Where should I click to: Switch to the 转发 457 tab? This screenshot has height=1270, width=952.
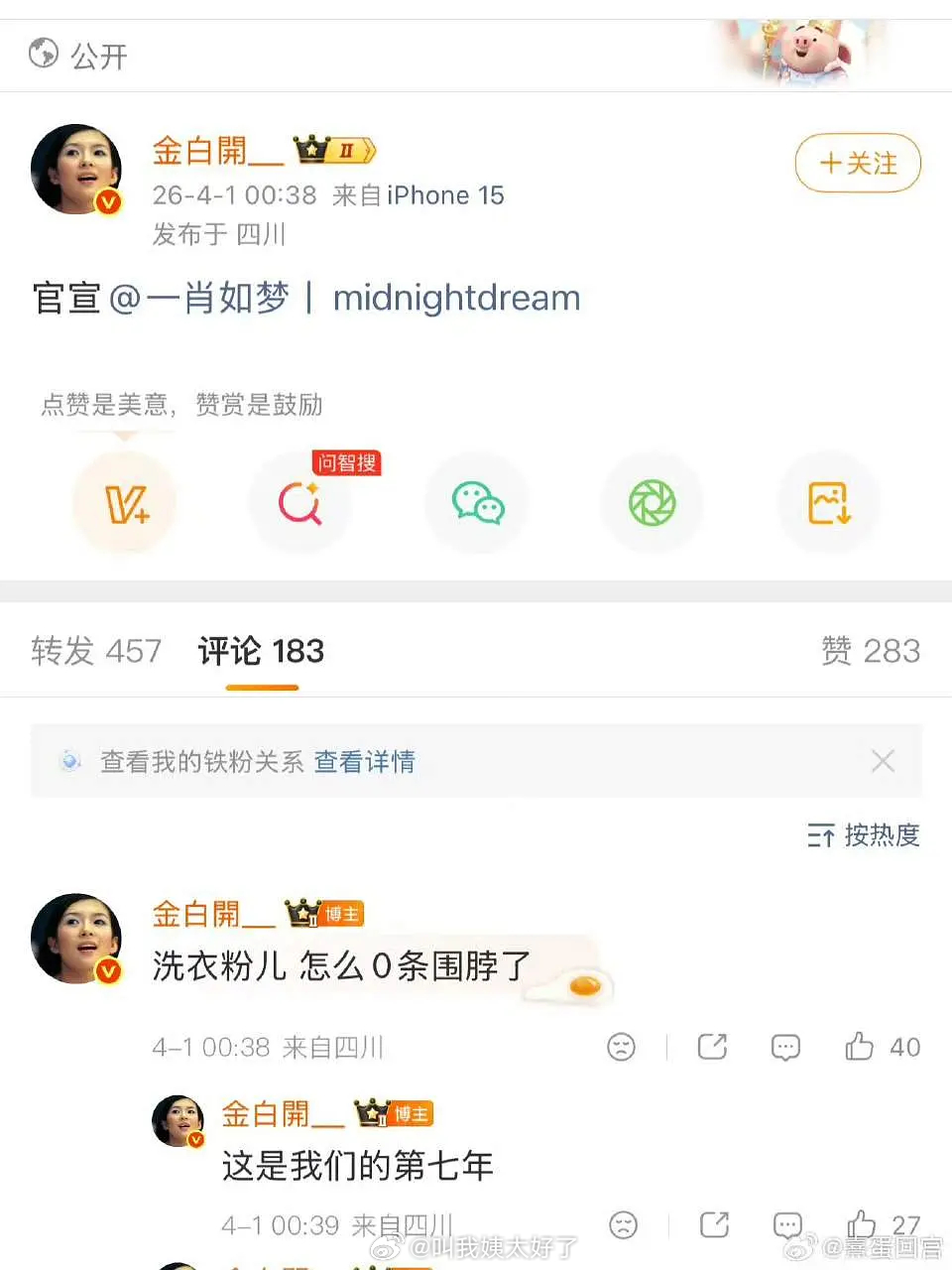[x=95, y=652]
